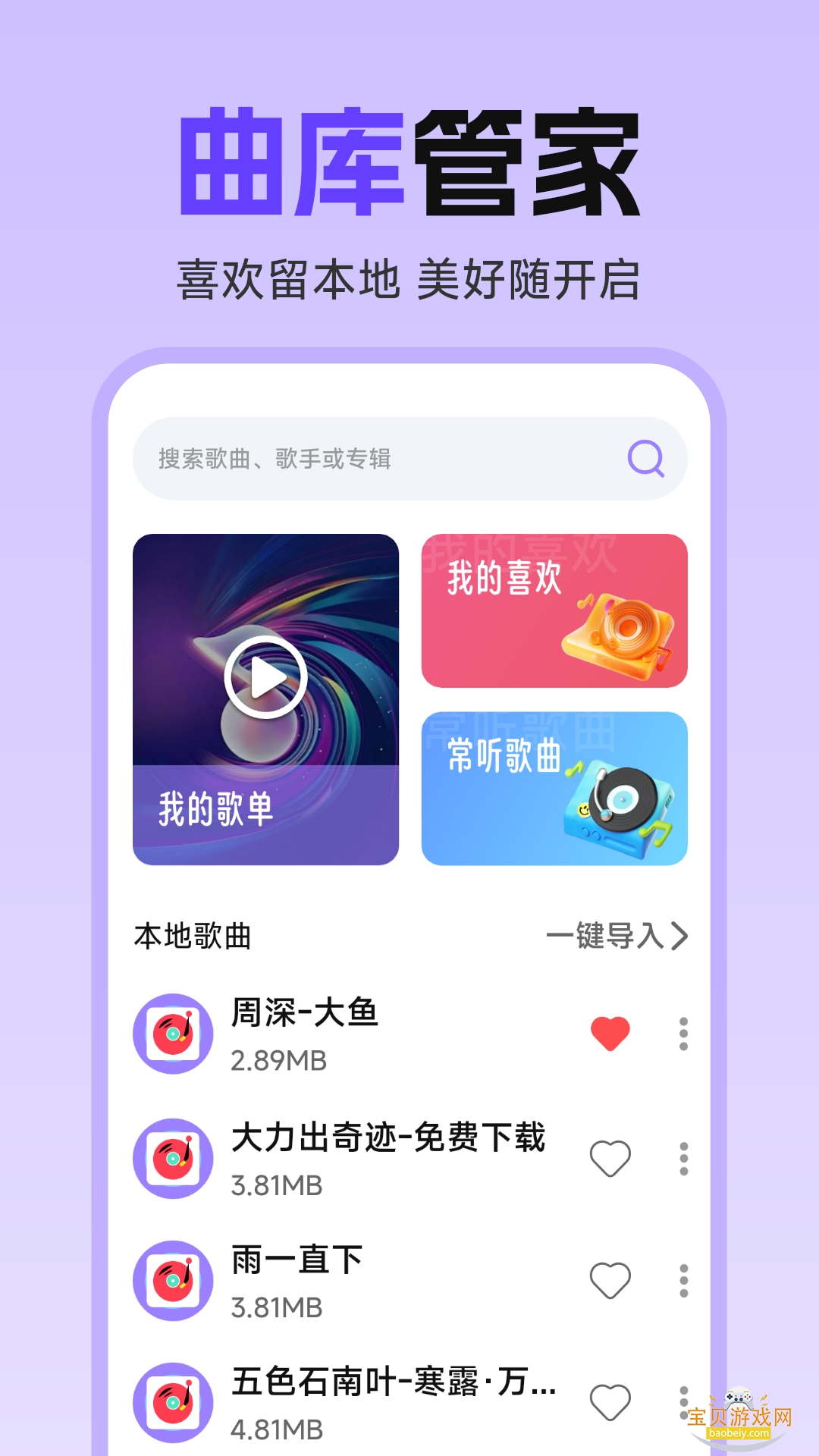Select the album icon of 五色石南叶-寒露
Viewport: 819px width, 1456px height.
coord(173,1399)
